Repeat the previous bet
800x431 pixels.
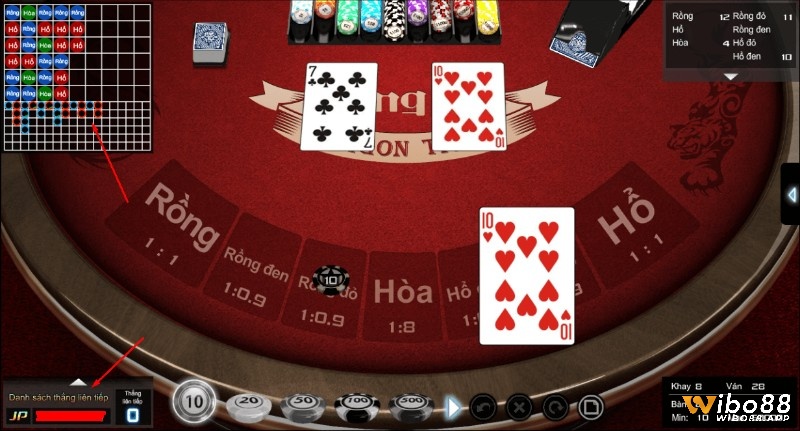point(554,406)
